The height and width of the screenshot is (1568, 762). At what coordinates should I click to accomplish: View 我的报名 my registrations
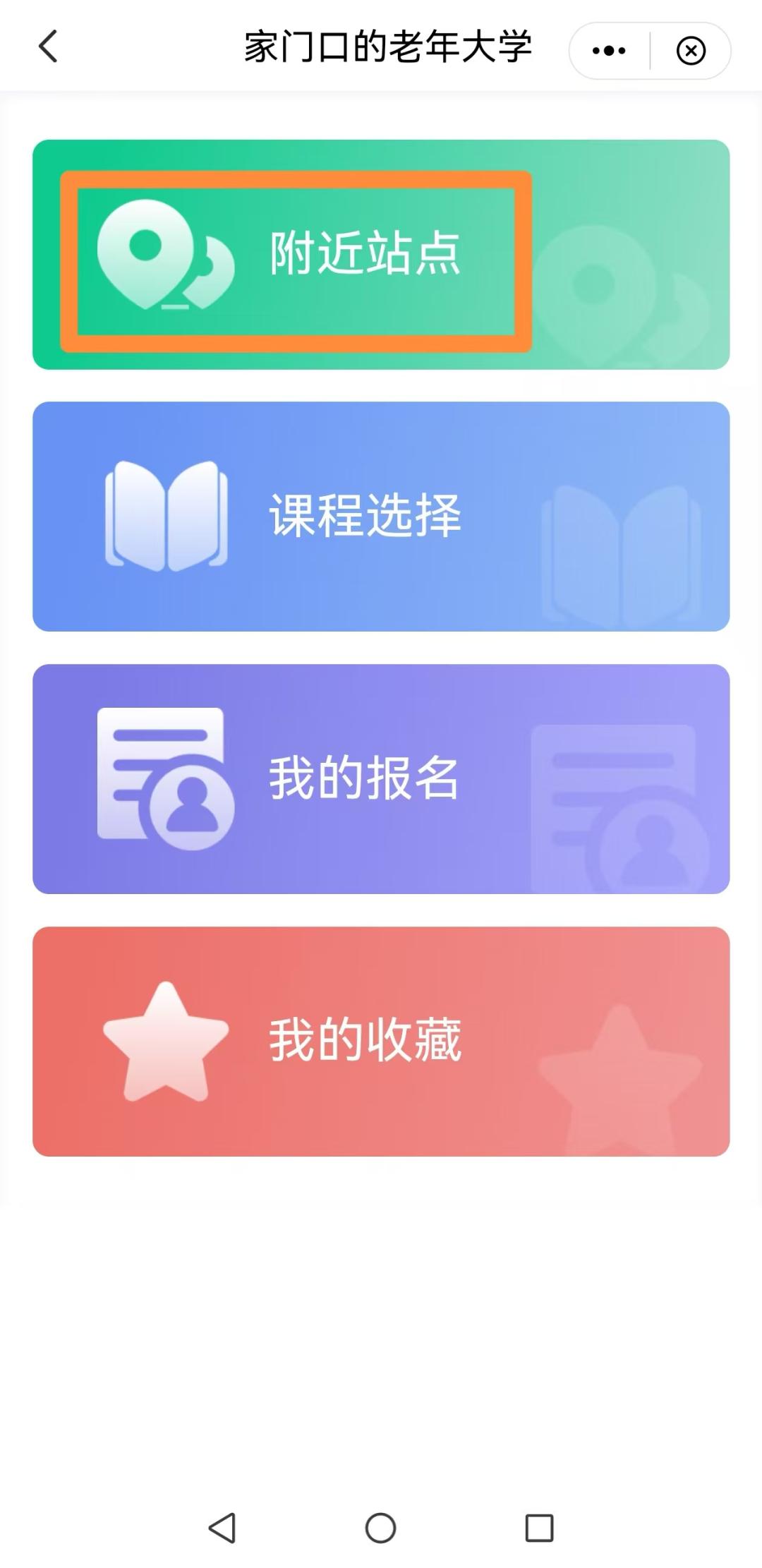(381, 779)
